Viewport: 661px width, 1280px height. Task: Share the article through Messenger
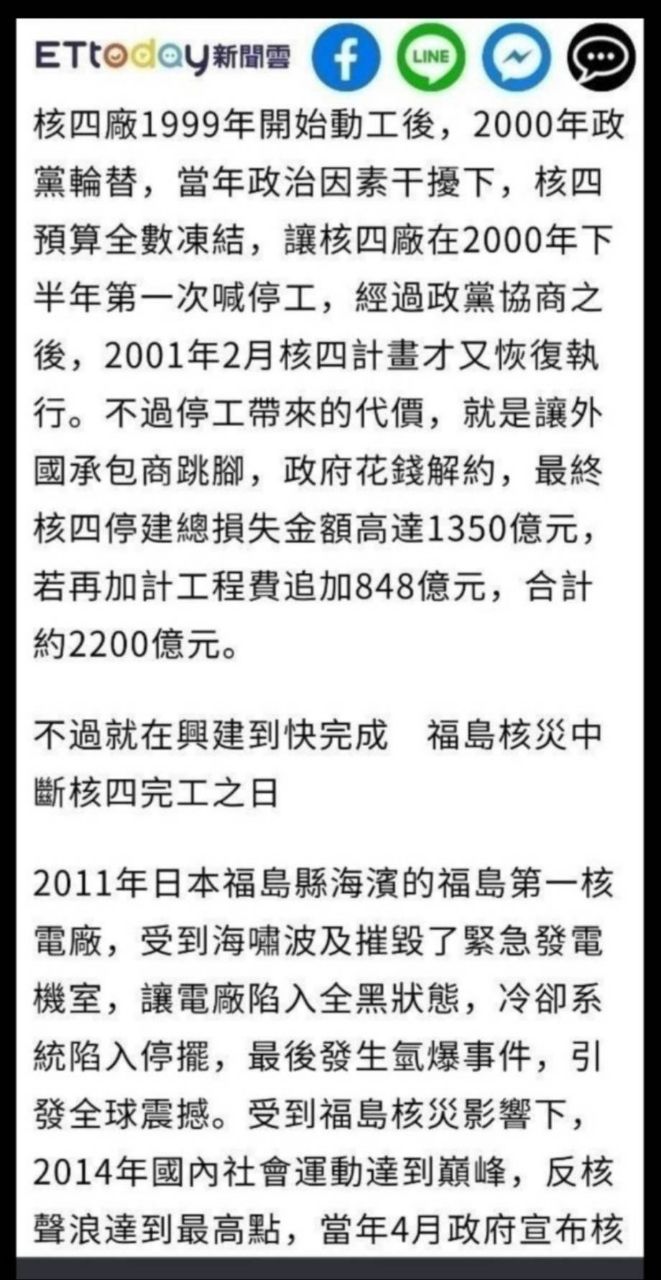pos(516,57)
